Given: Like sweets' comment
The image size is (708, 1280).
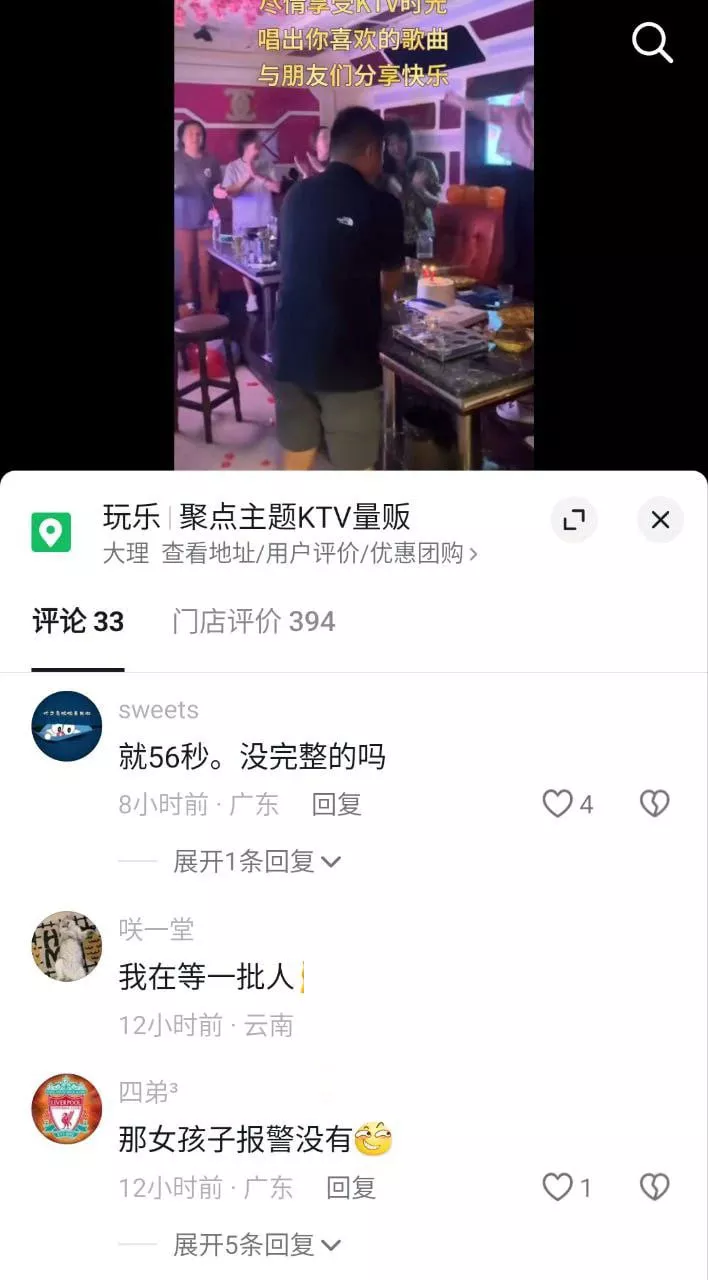Looking at the screenshot, I should click(x=558, y=804).
